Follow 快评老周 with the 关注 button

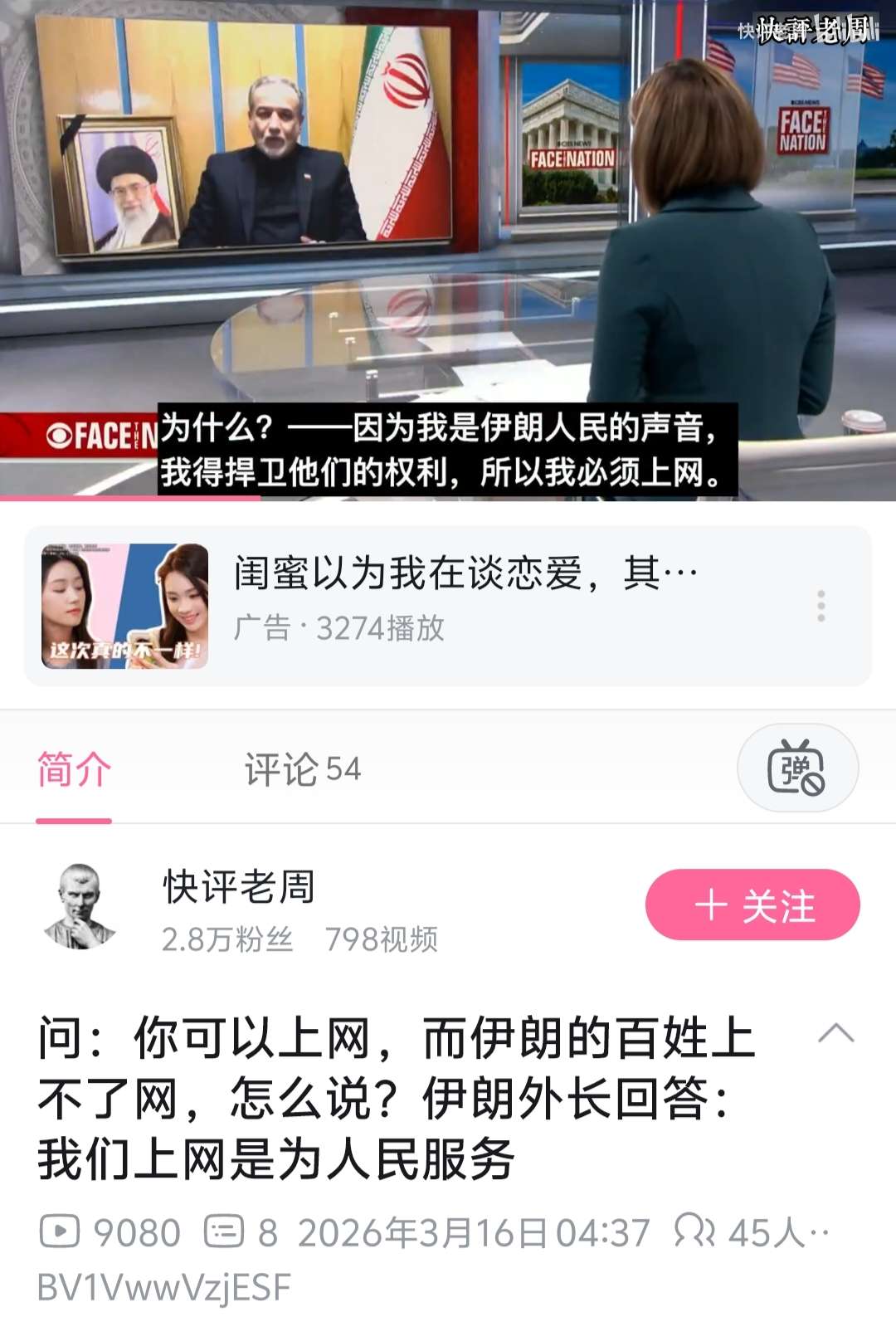click(x=752, y=905)
